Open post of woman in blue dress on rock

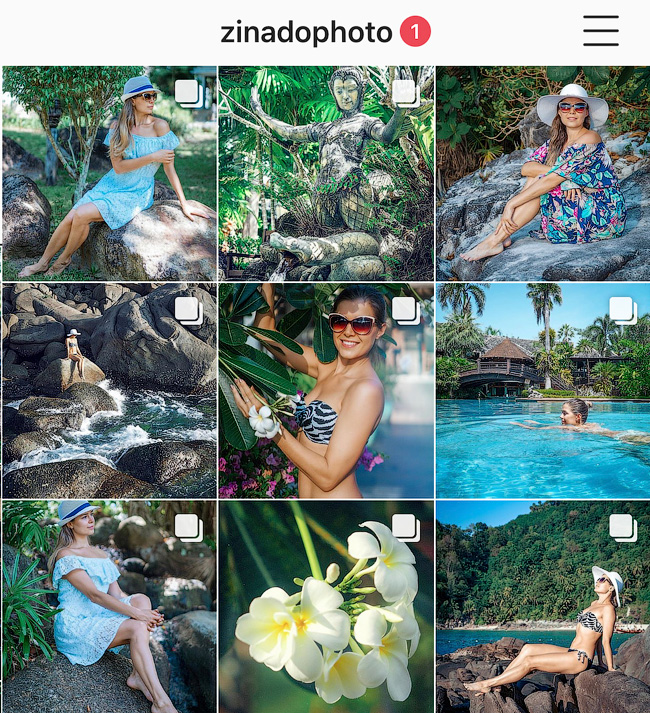(x=109, y=174)
